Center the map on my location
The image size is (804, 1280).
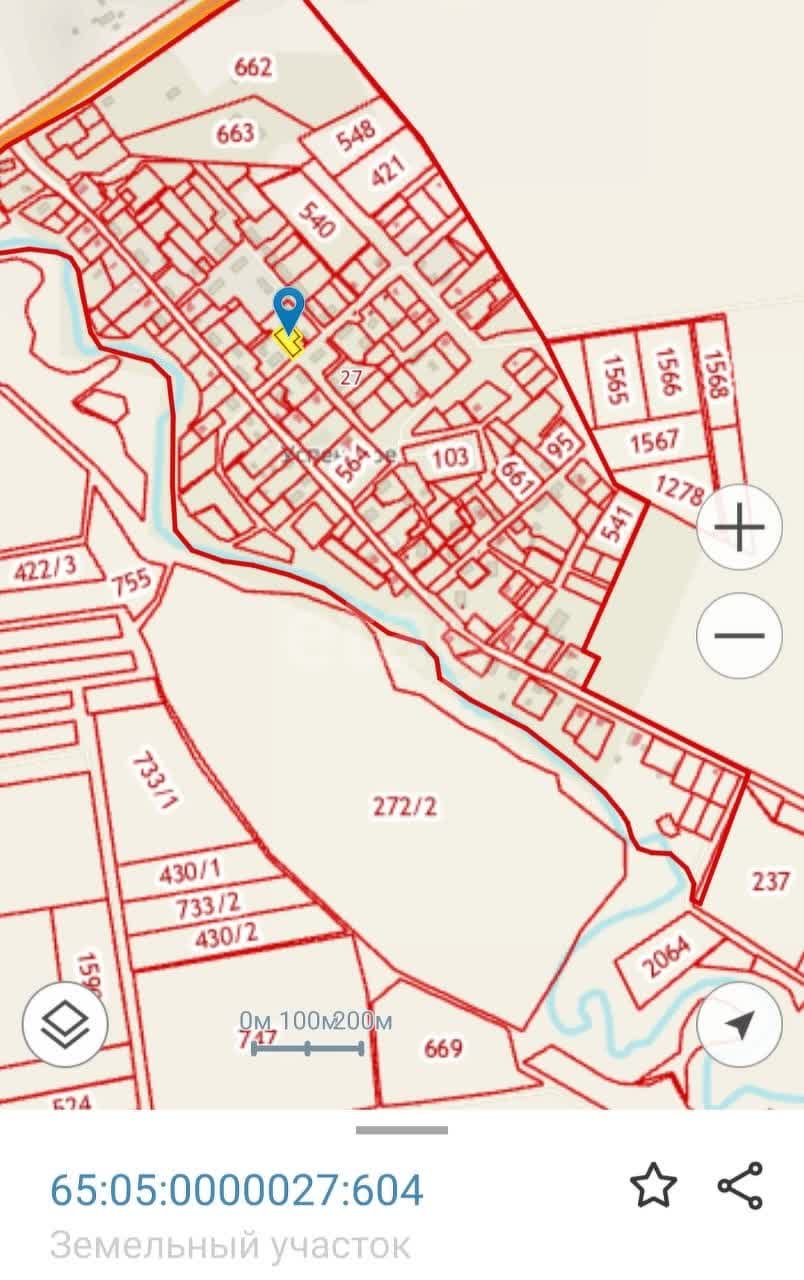pos(739,1024)
